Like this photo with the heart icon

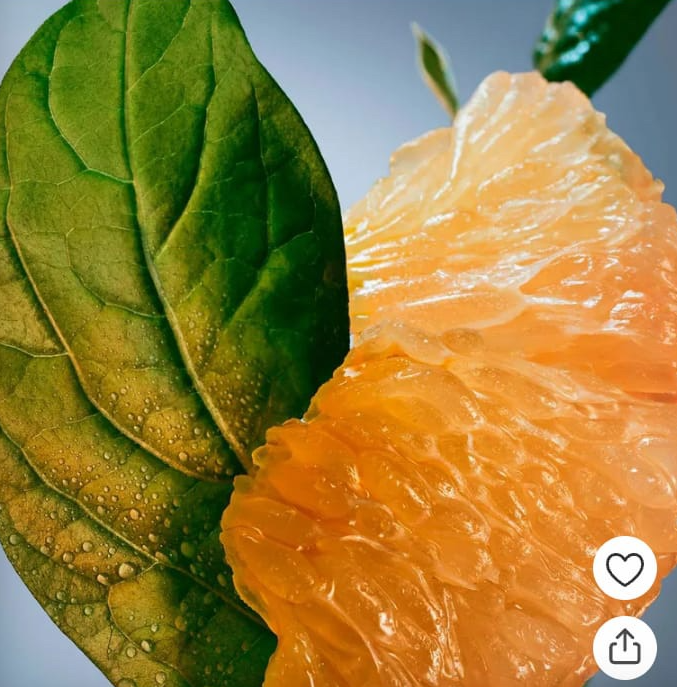point(624,569)
